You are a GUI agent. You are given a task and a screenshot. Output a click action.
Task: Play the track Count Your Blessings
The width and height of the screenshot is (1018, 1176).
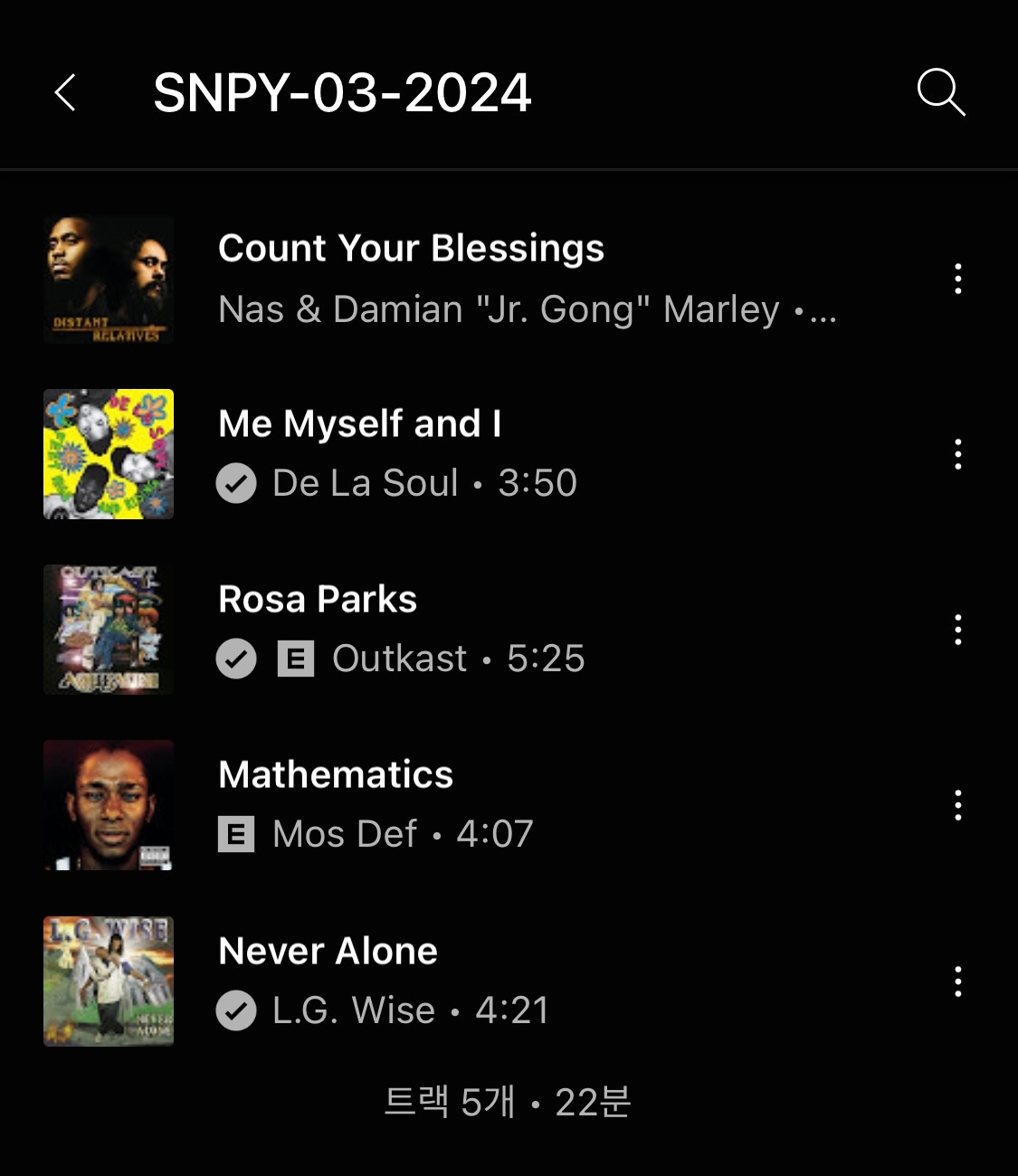point(411,249)
